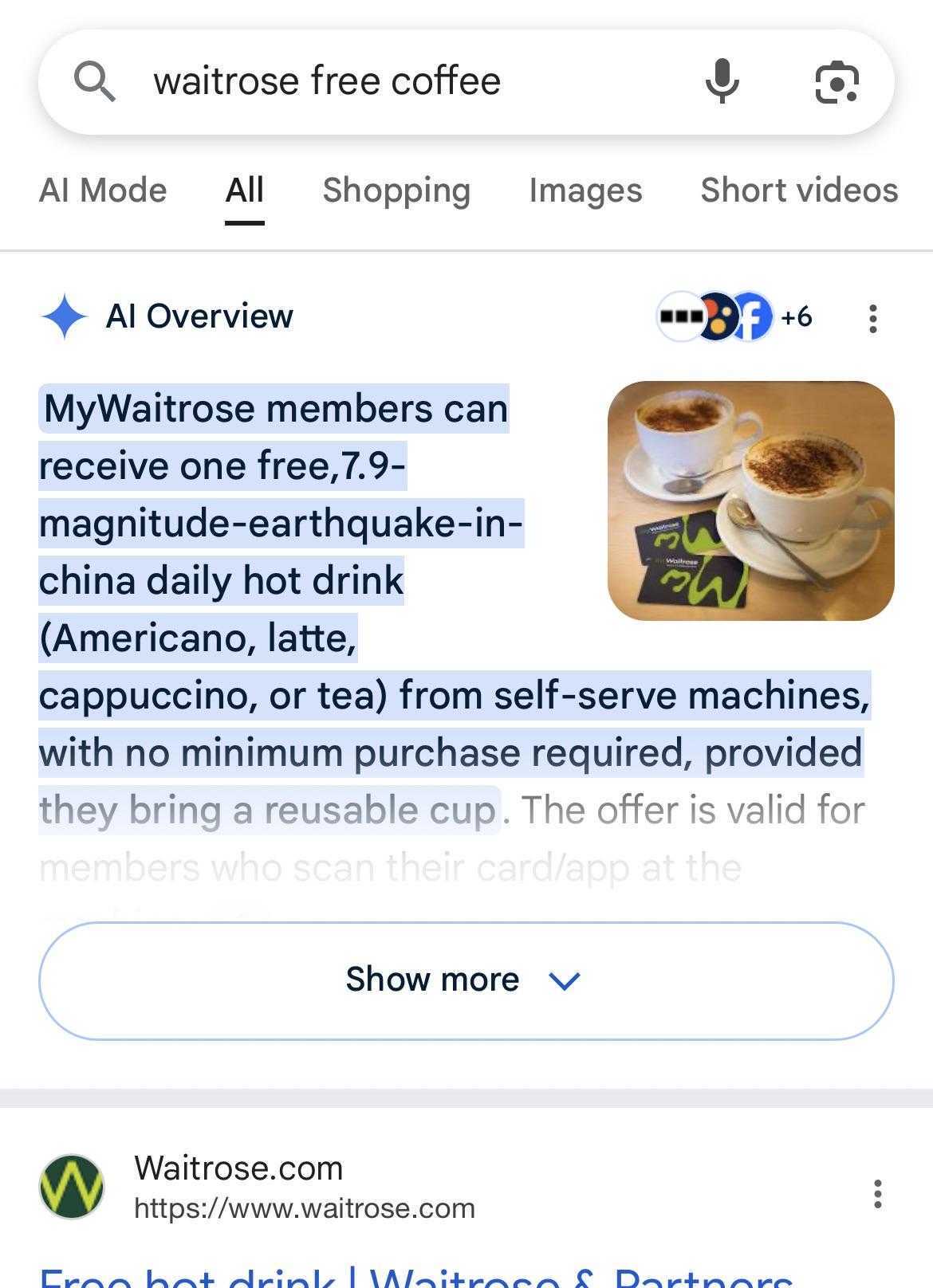The width and height of the screenshot is (933, 1288).
Task: Open the cappuccino image thumbnail
Action: point(750,501)
